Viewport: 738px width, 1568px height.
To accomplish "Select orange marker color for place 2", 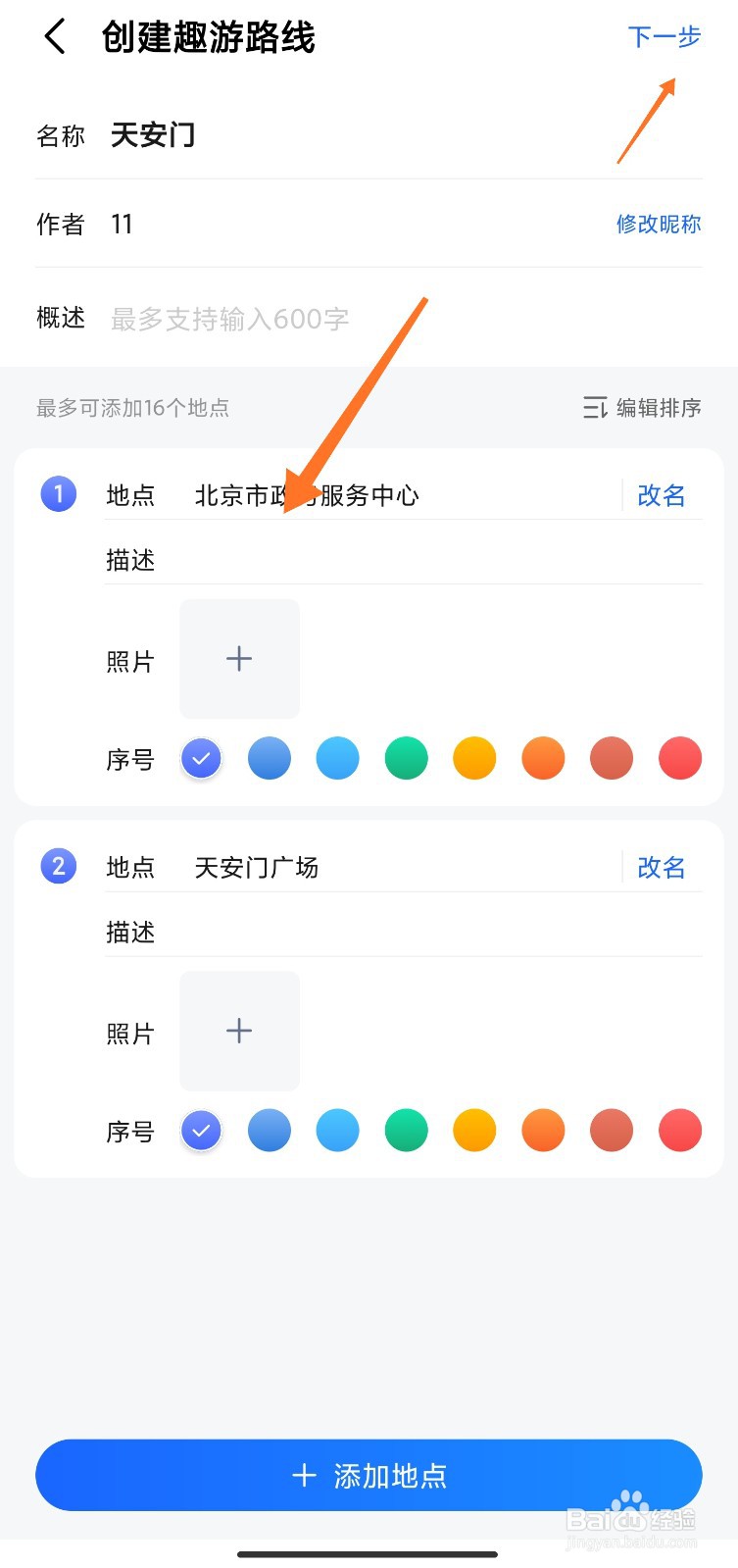I will 543,1130.
